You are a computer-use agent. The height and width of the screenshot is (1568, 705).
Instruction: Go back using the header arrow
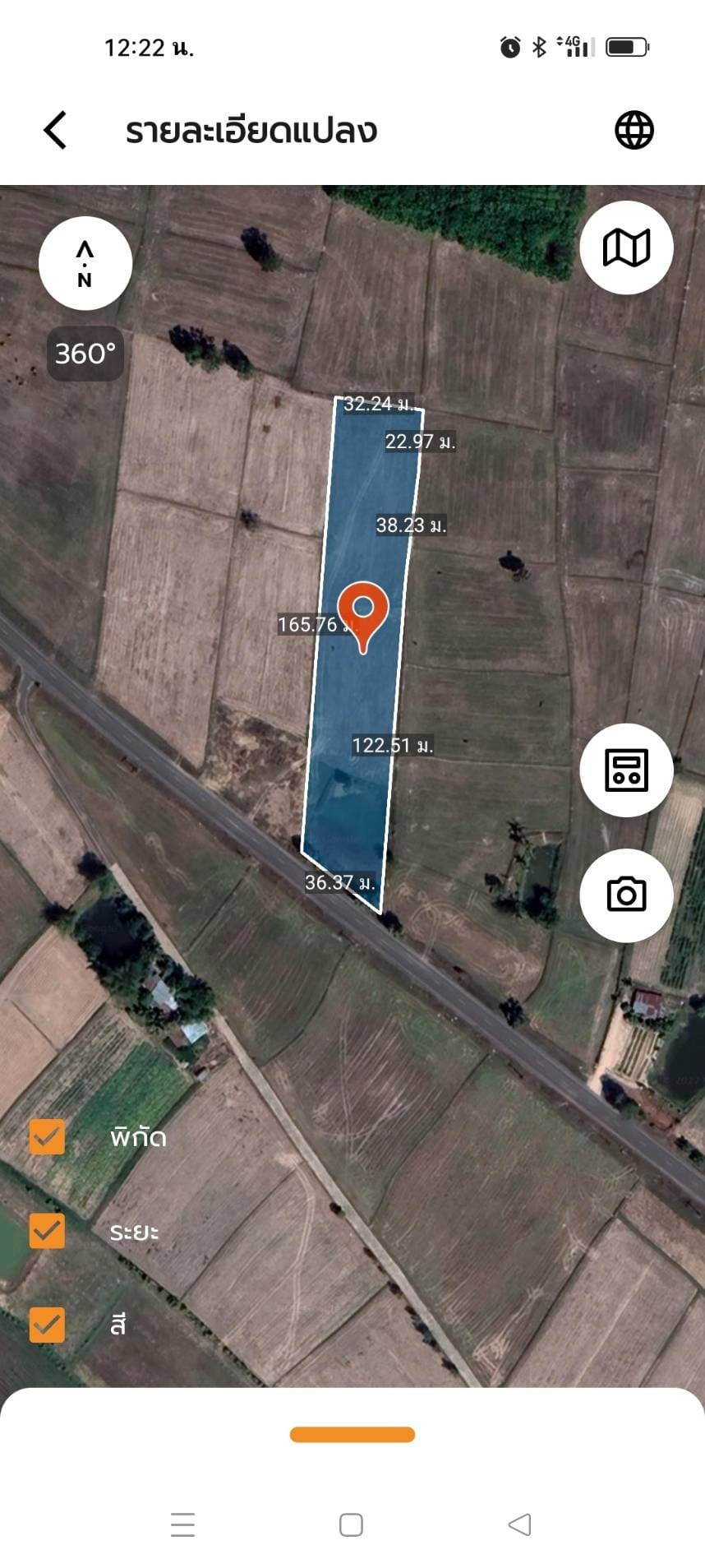[x=55, y=130]
